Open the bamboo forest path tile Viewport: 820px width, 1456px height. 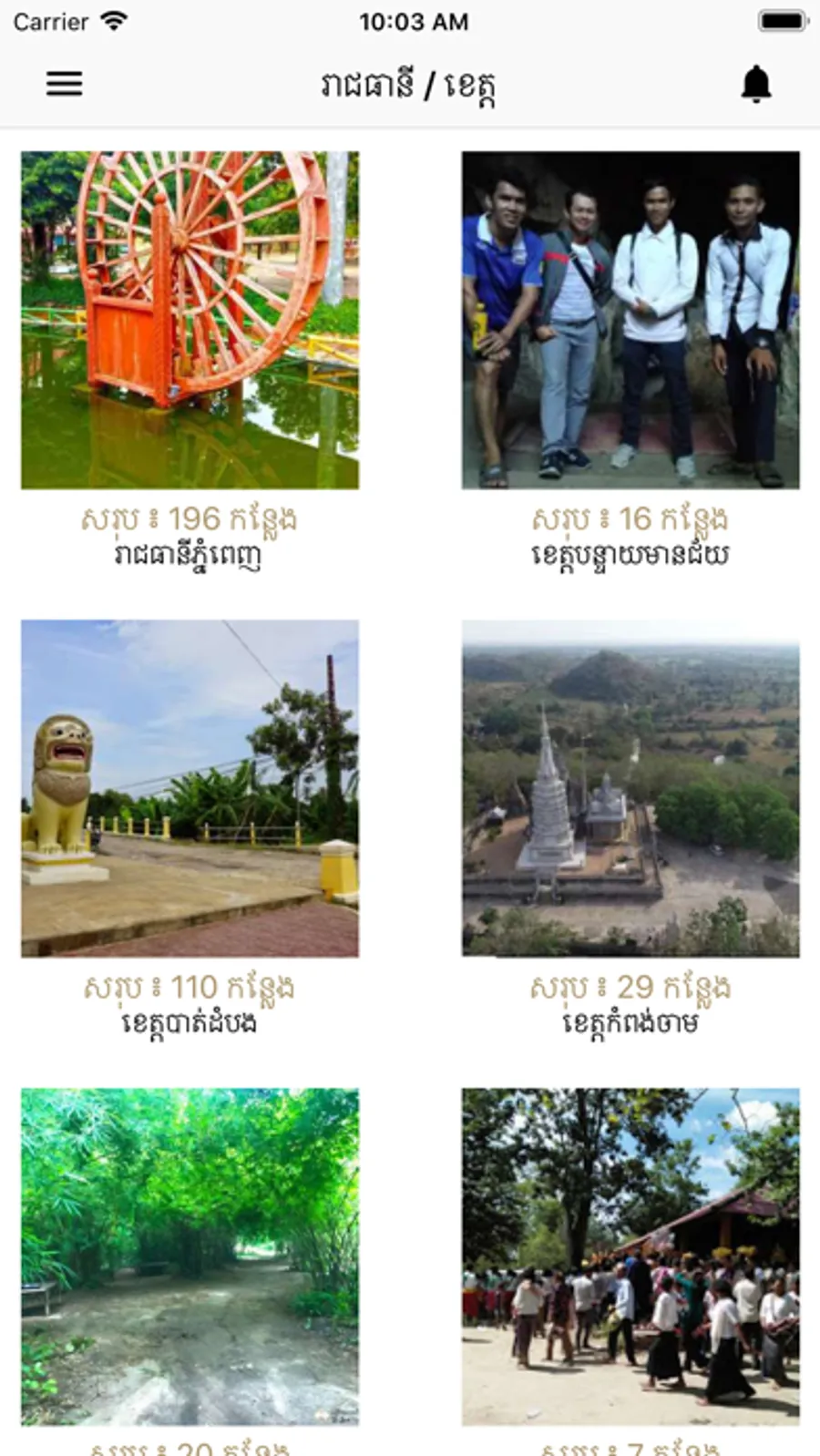pyautogui.click(x=190, y=1256)
